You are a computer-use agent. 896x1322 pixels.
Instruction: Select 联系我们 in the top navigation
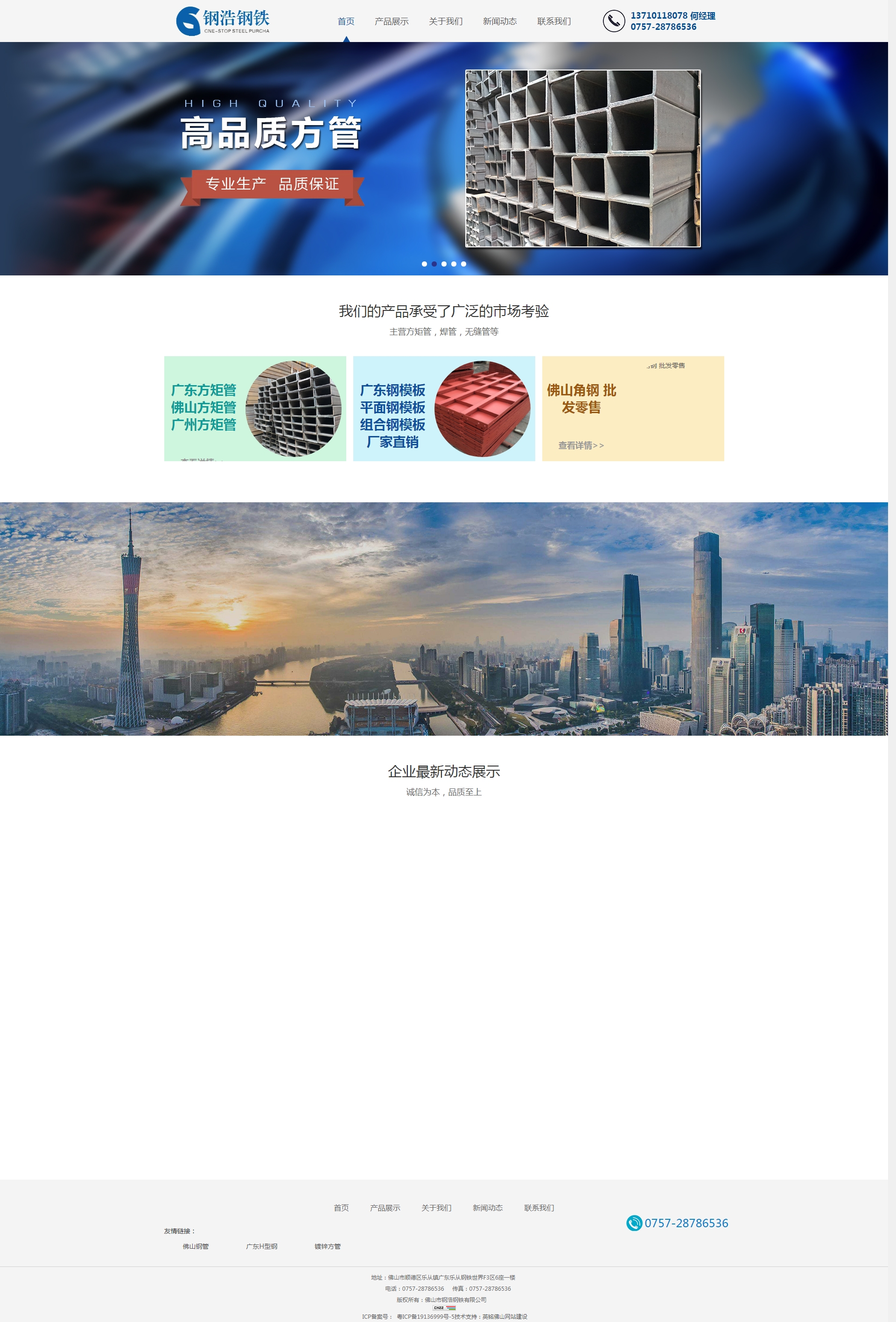pos(554,21)
